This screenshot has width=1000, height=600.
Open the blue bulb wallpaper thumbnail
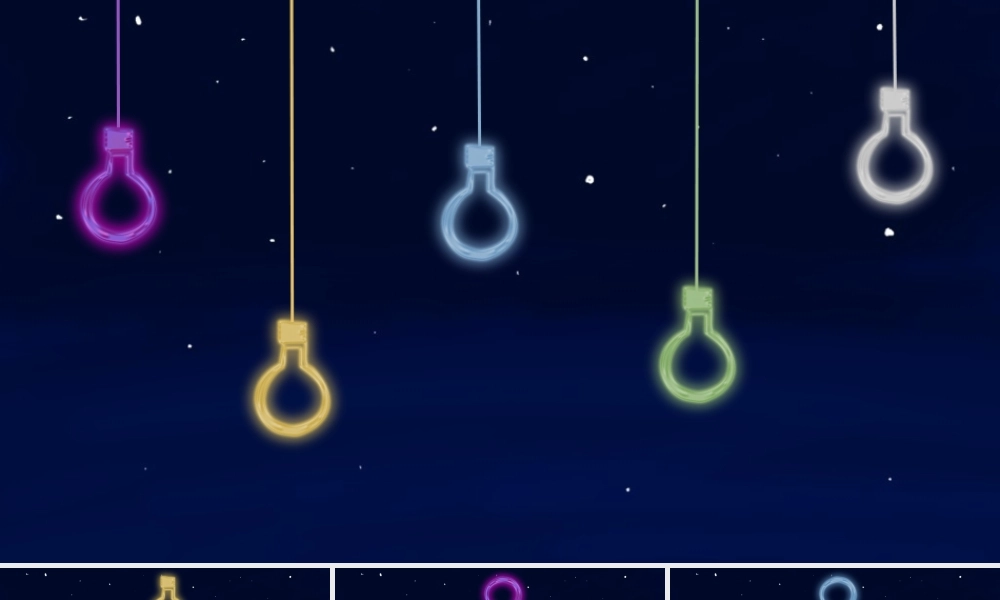835,585
